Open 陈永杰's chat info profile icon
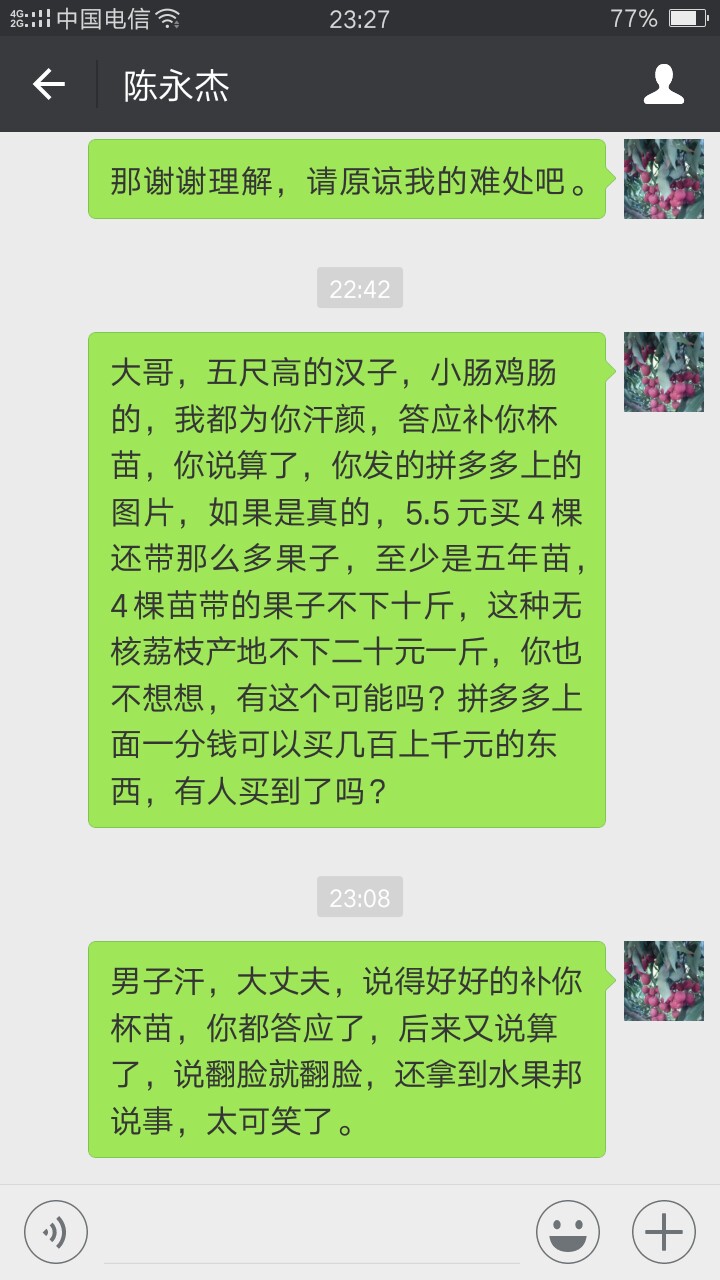The width and height of the screenshot is (720, 1280). click(x=664, y=84)
